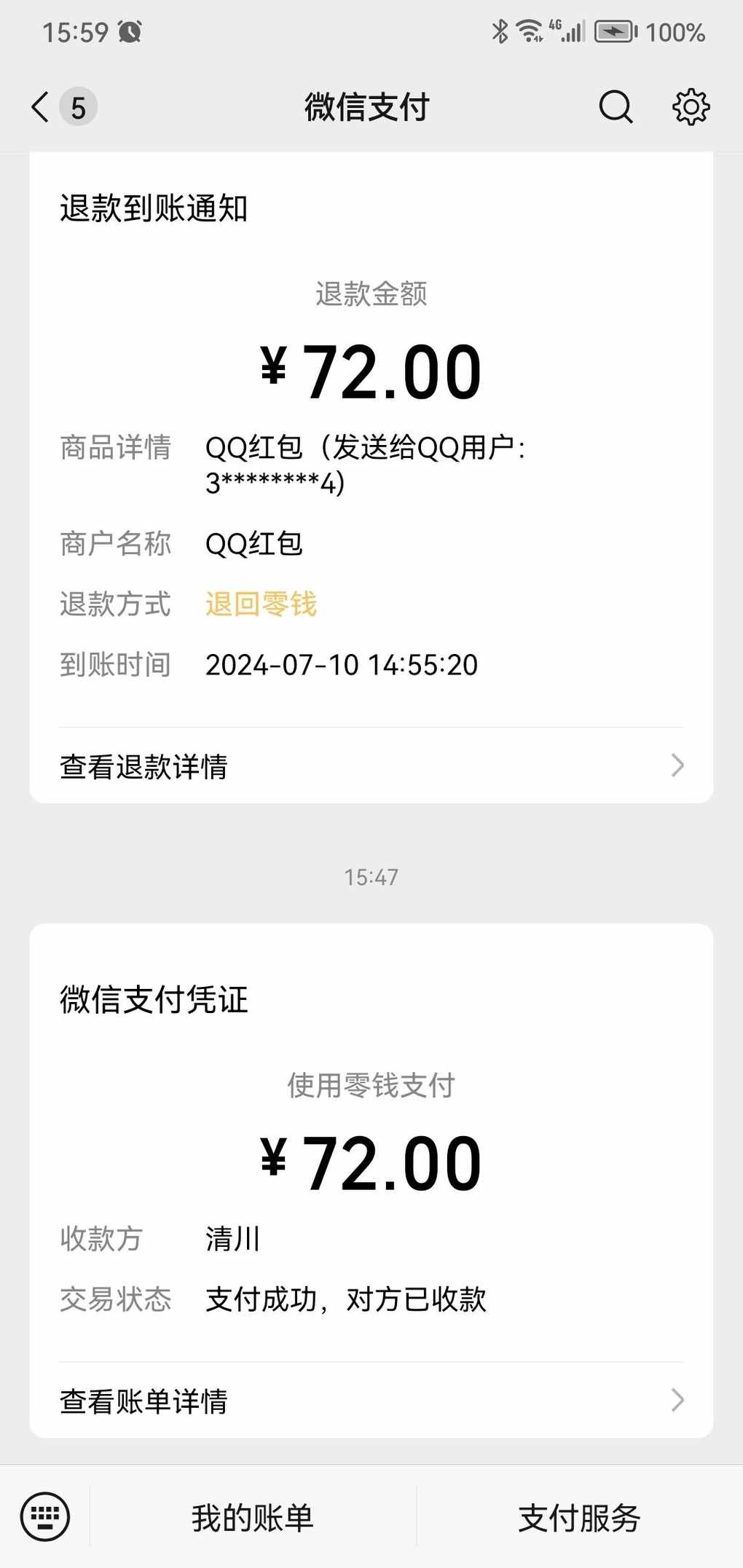Screen dimensions: 743x1568
Task: Open the 支付服务 menu
Action: (579, 1518)
